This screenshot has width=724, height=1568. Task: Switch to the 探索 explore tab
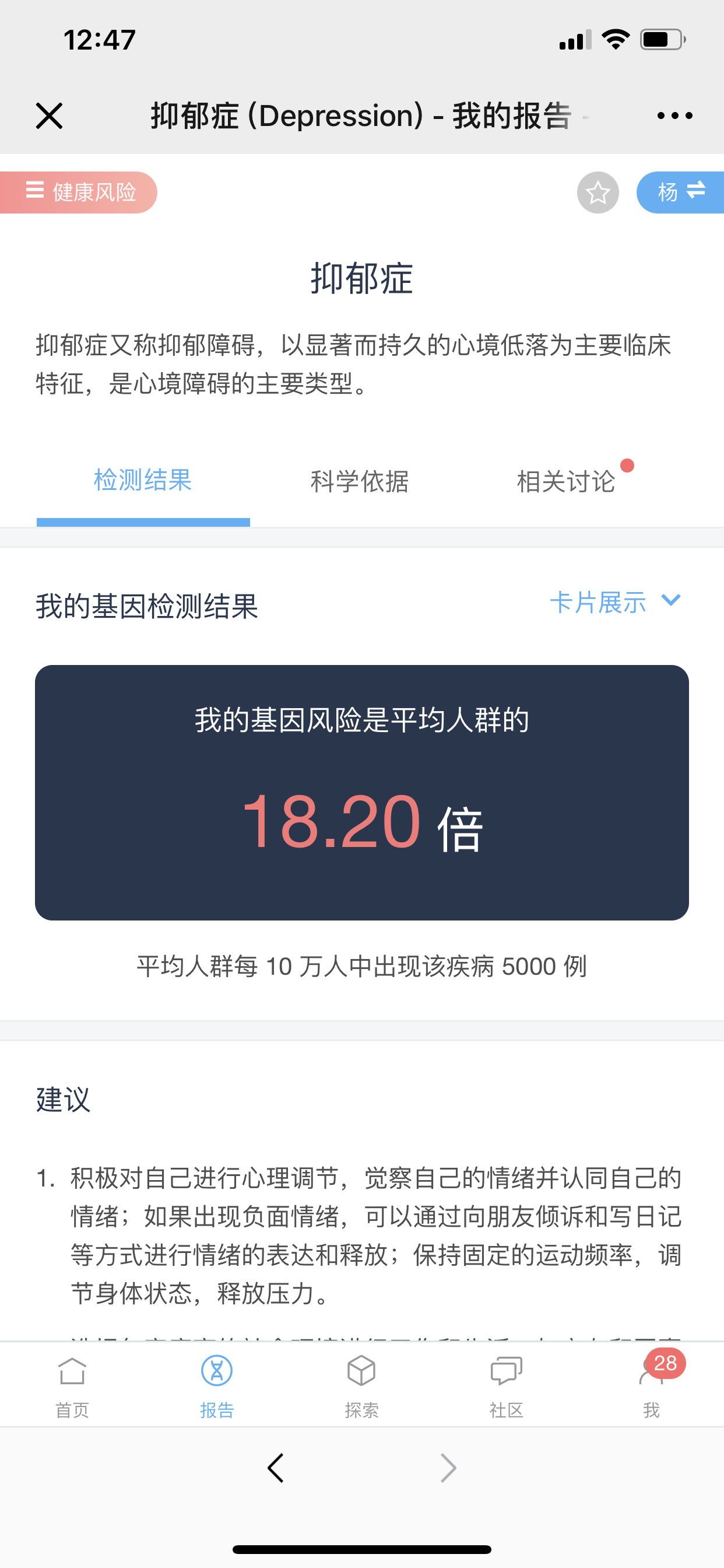pyautogui.click(x=362, y=1384)
